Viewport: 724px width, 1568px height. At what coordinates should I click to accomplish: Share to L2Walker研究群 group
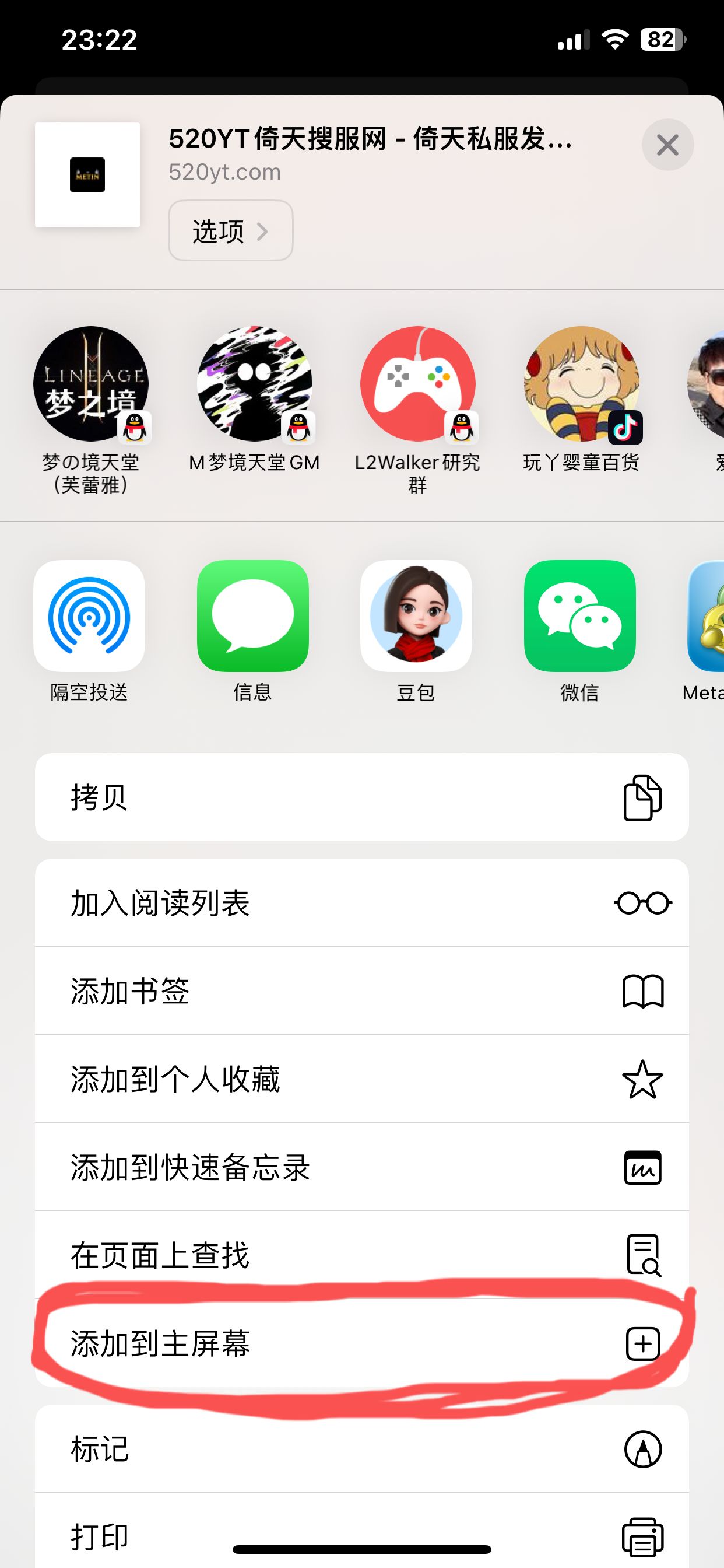417,384
